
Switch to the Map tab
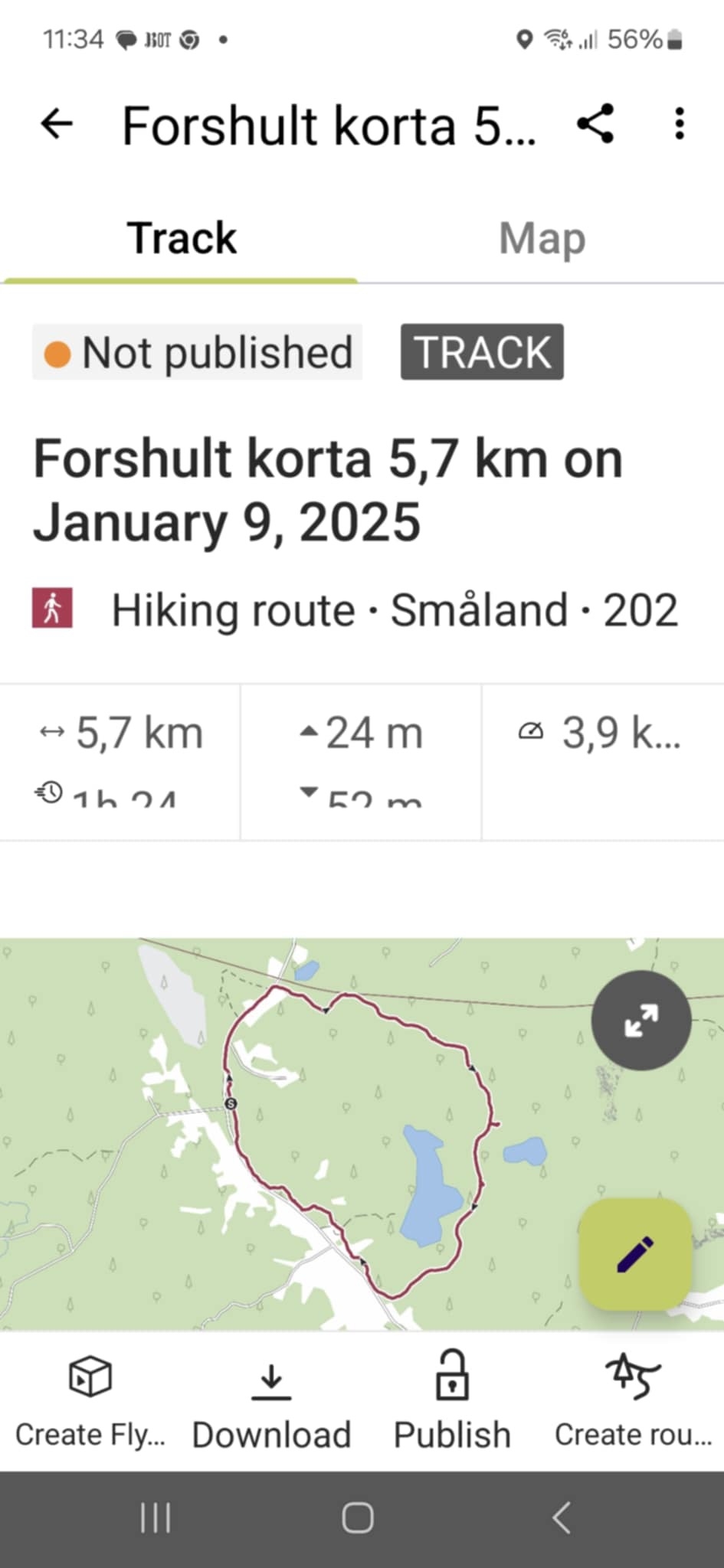(x=542, y=238)
